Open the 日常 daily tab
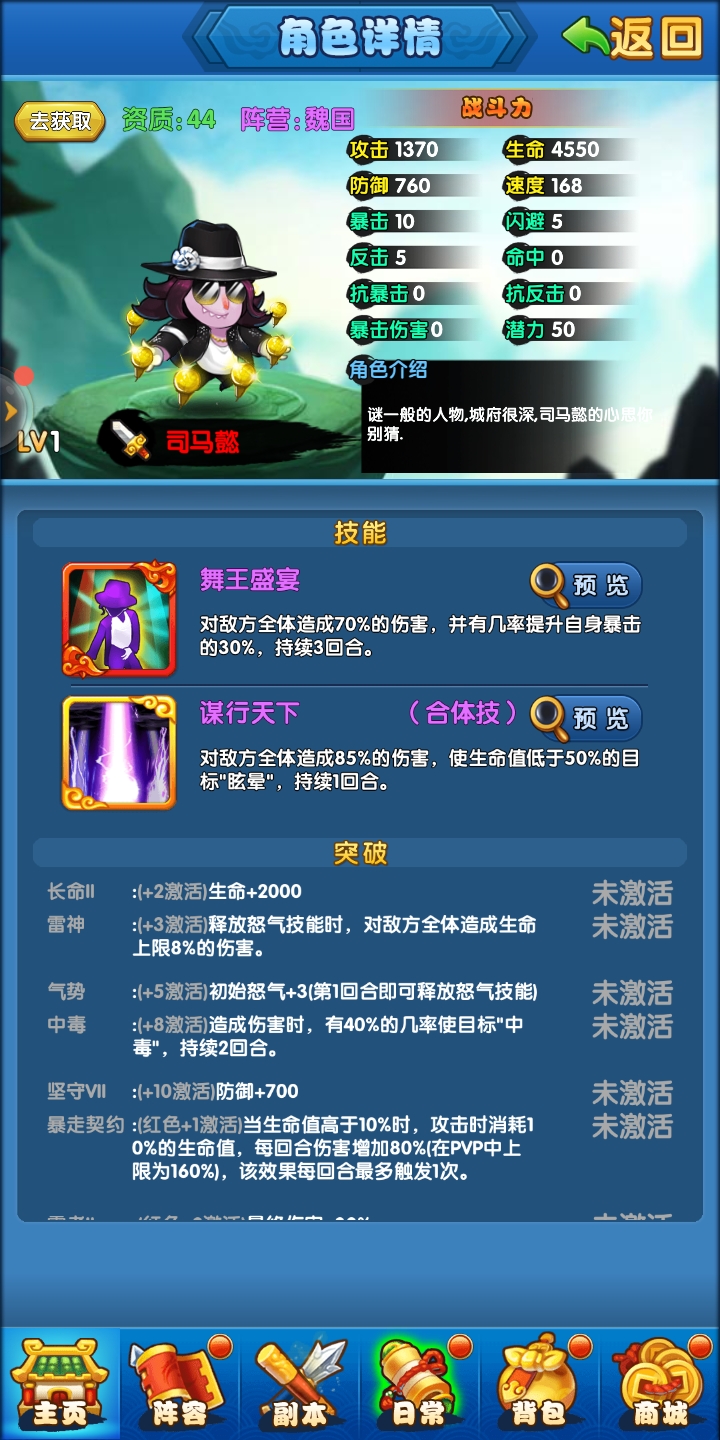Screen dimensions: 720x1440 (x=420, y=1384)
